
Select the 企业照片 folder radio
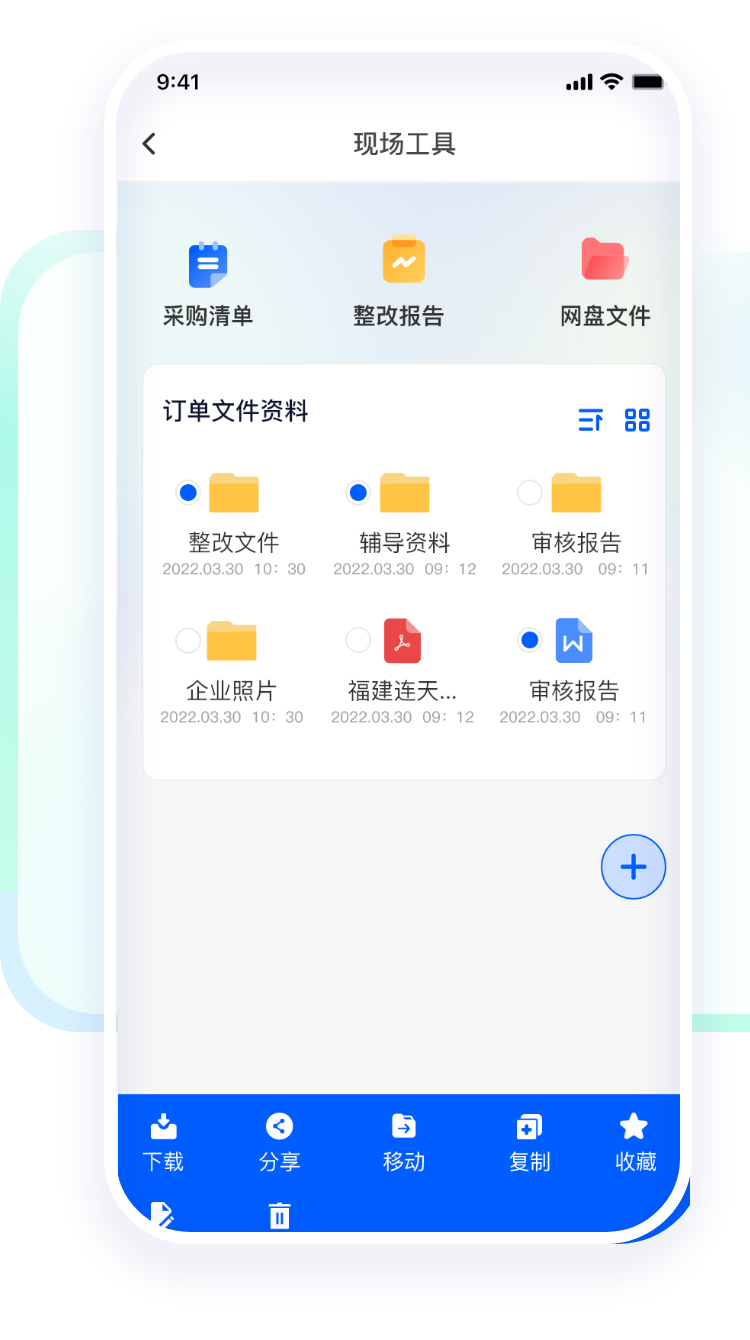(x=188, y=640)
